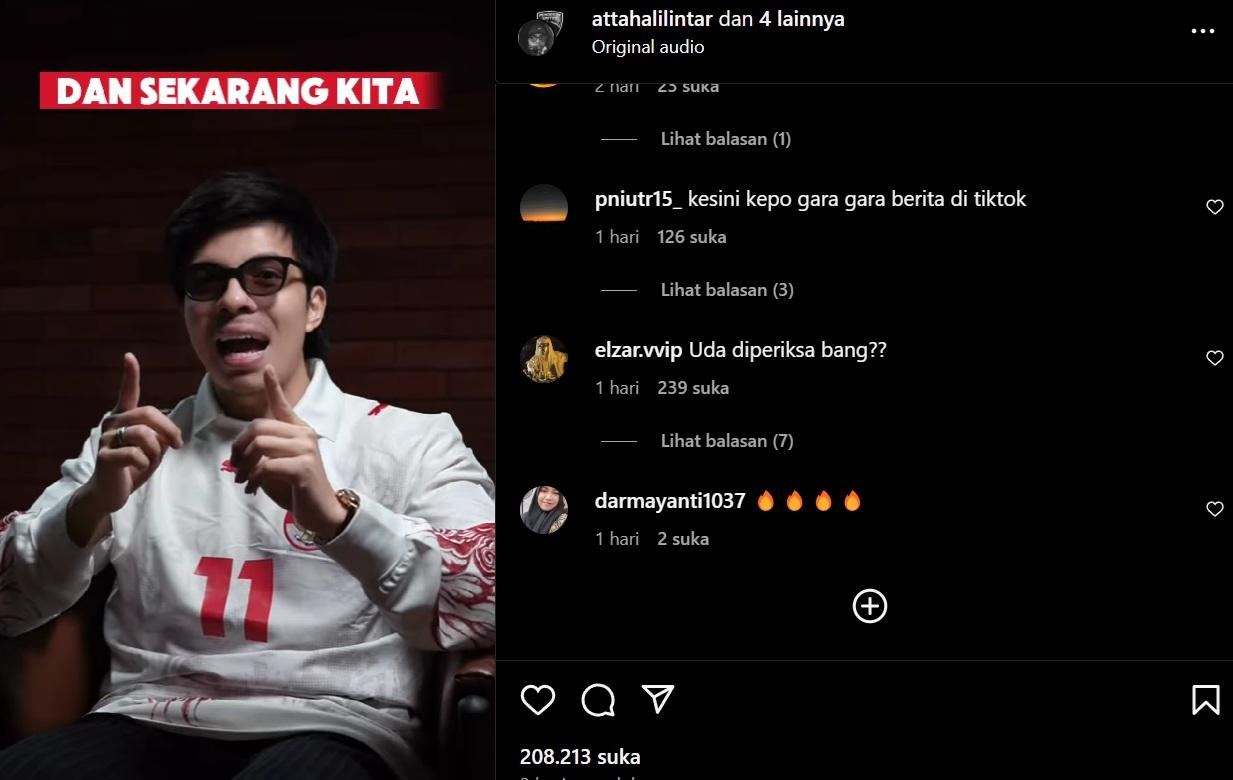Like the comment by darmayanti1037
Viewport: 1233px width, 780px height.
pos(1215,509)
